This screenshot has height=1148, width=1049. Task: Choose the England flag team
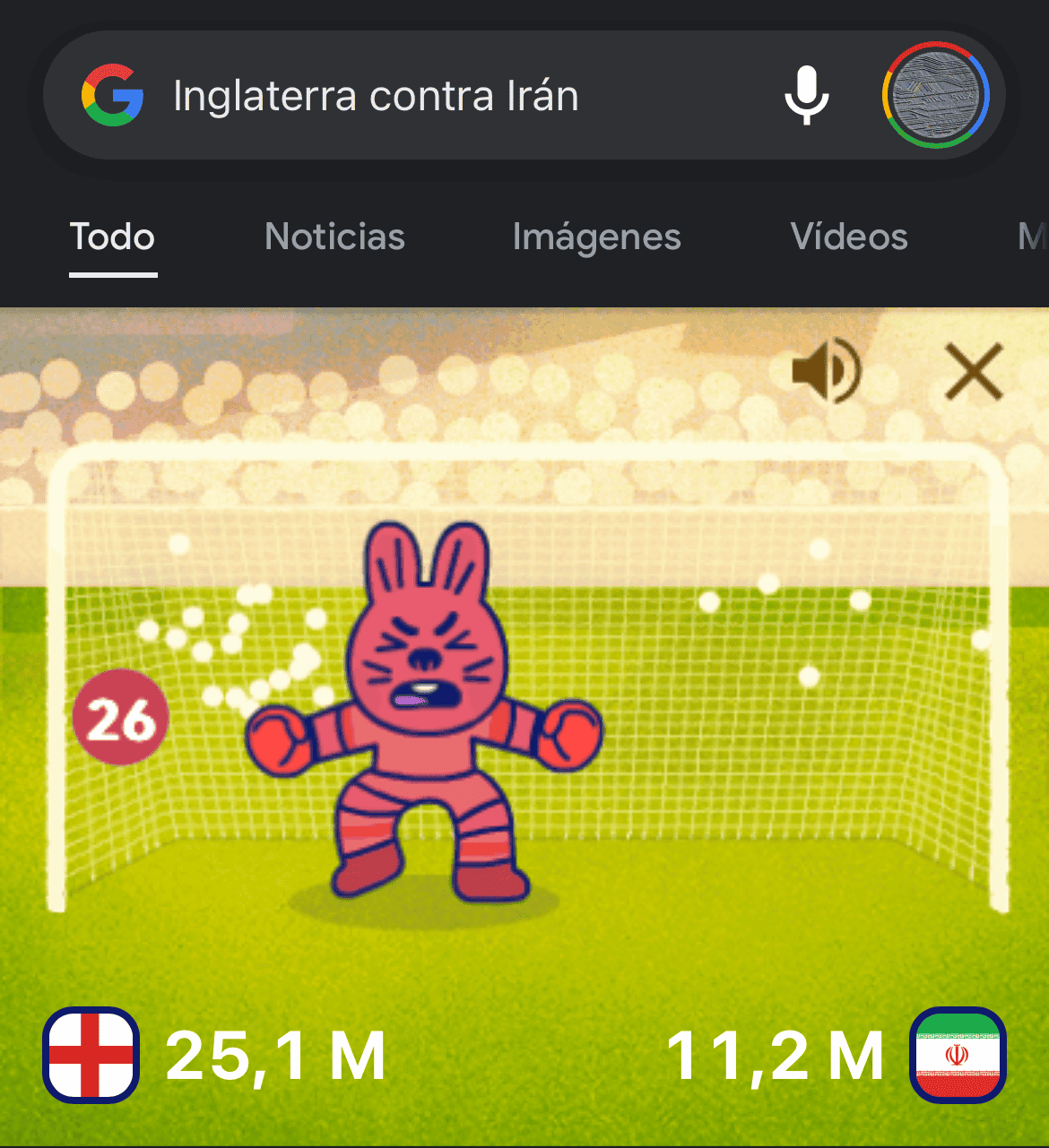click(91, 1055)
